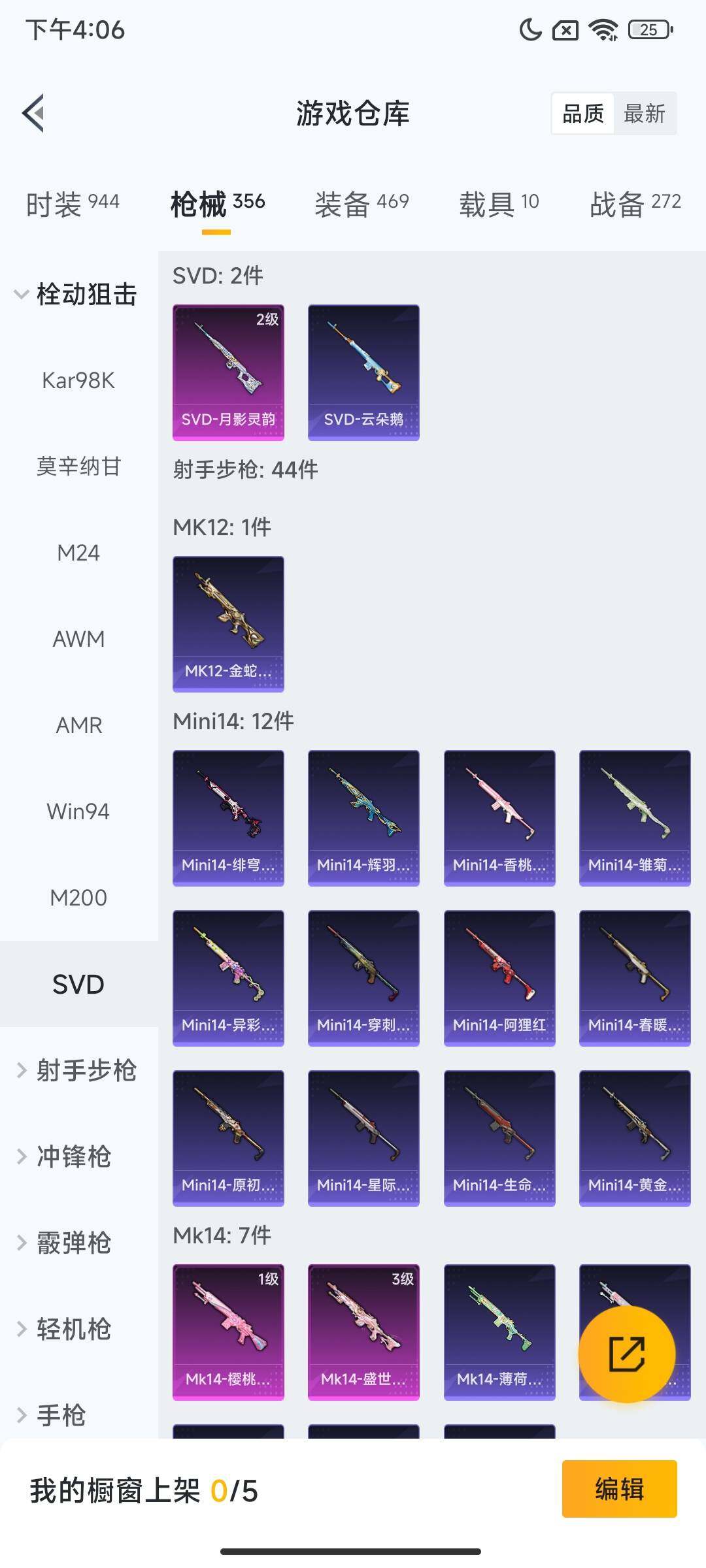Screen dimensions: 706x1568
Task: Tap the dark mode moon icon in status bar
Action: click(x=530, y=29)
